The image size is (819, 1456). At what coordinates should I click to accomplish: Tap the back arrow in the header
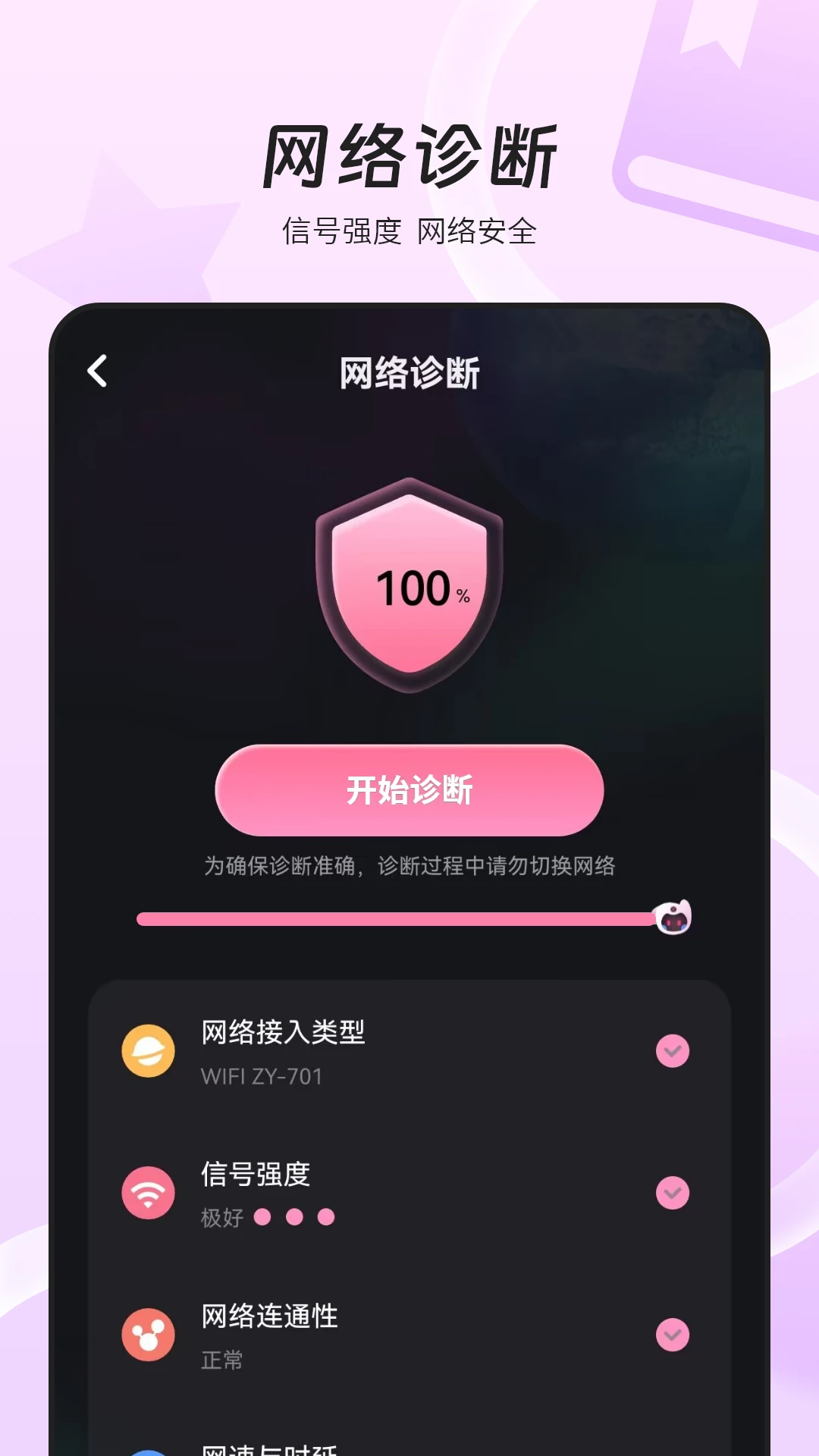coord(97,373)
